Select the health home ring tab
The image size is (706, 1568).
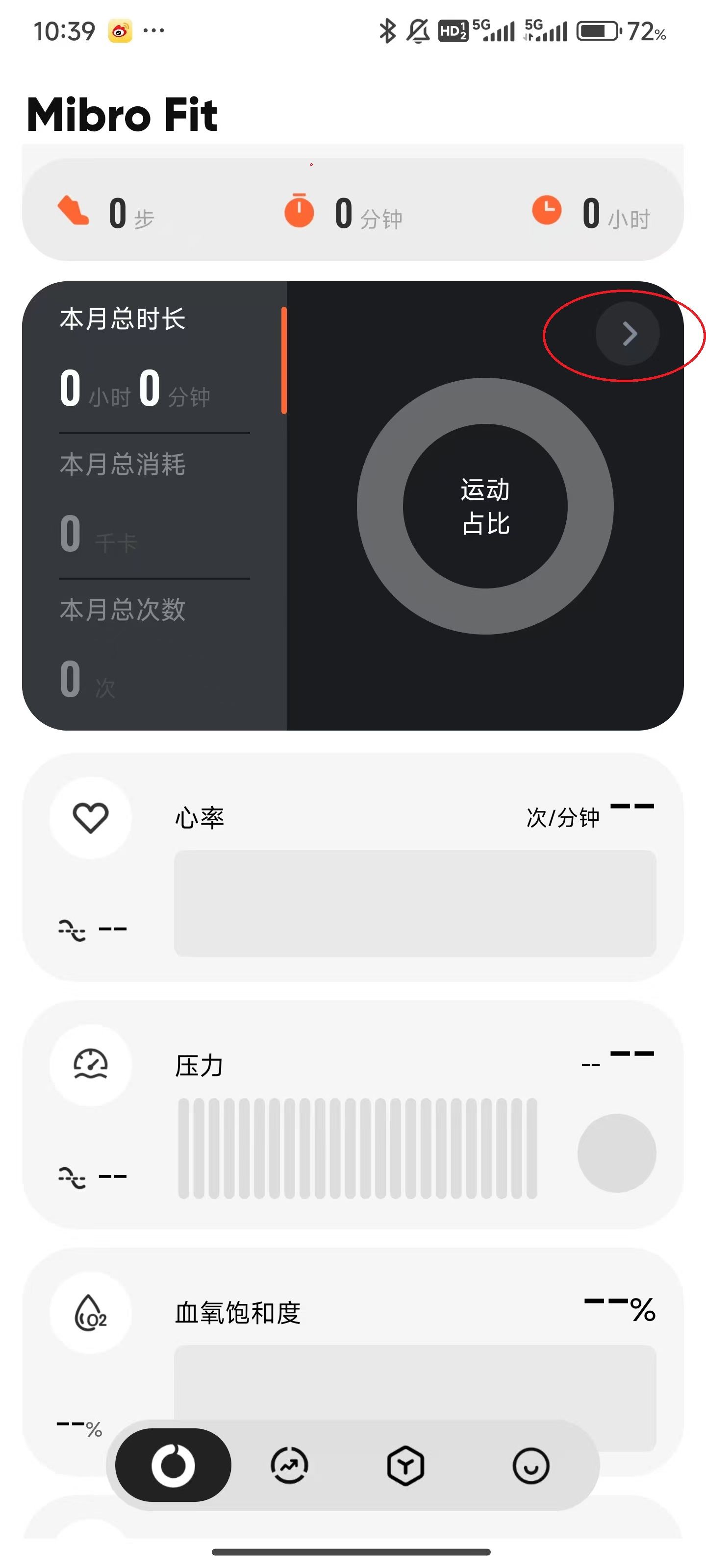point(173,1465)
